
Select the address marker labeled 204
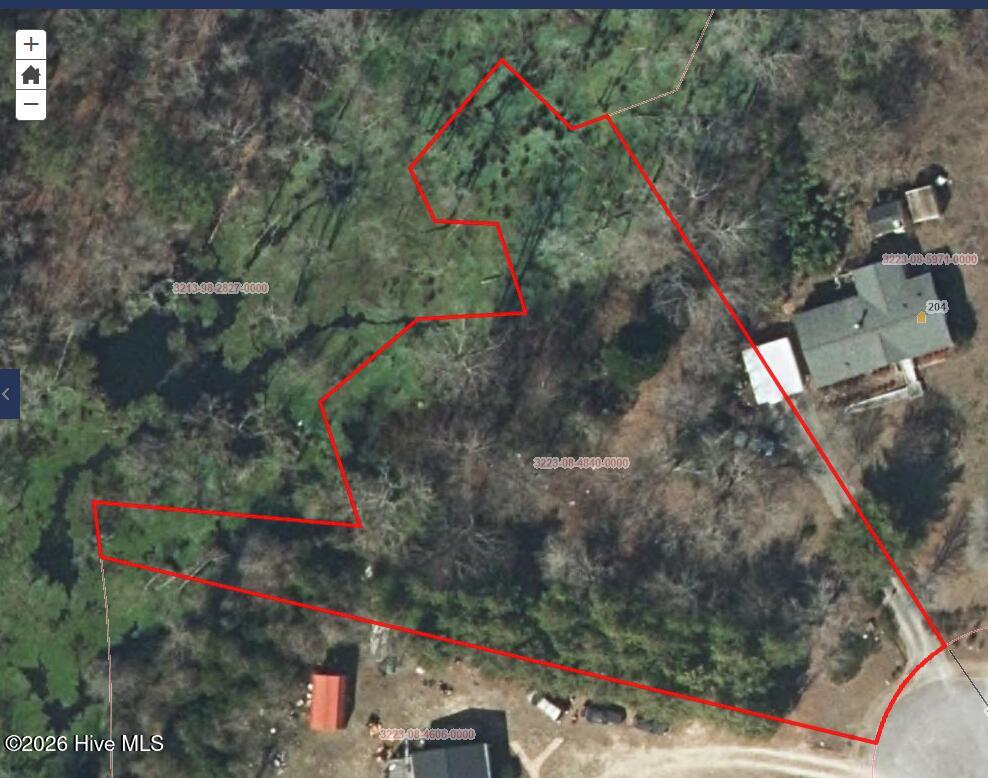936,307
